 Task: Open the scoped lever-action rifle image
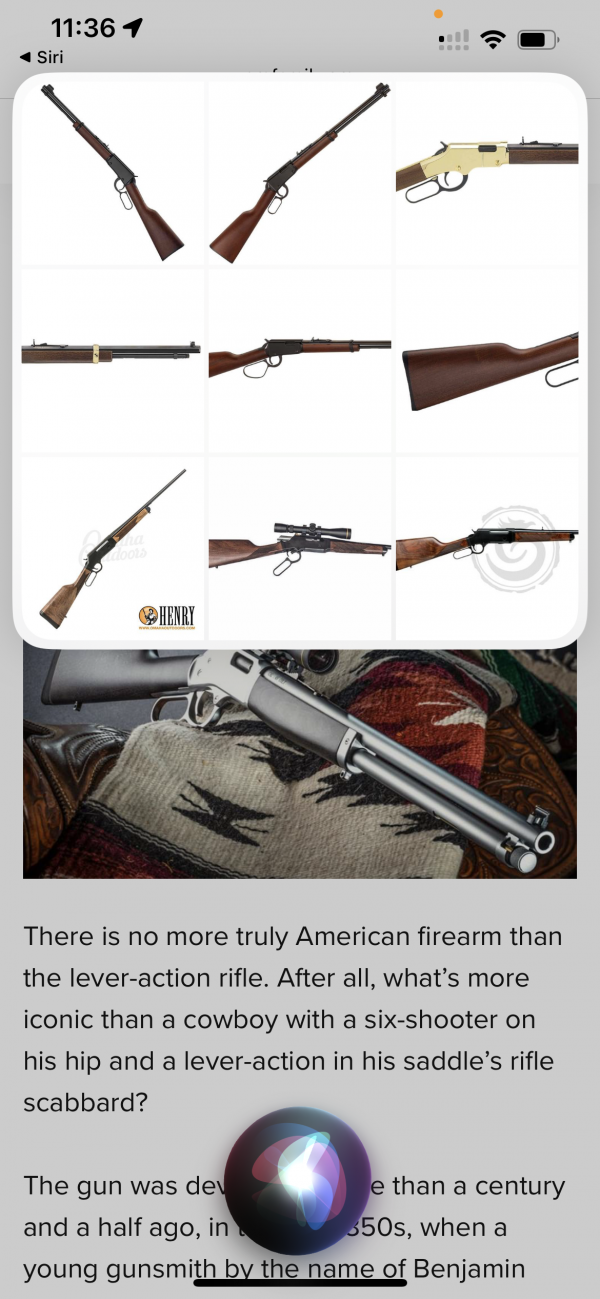pyautogui.click(x=299, y=547)
